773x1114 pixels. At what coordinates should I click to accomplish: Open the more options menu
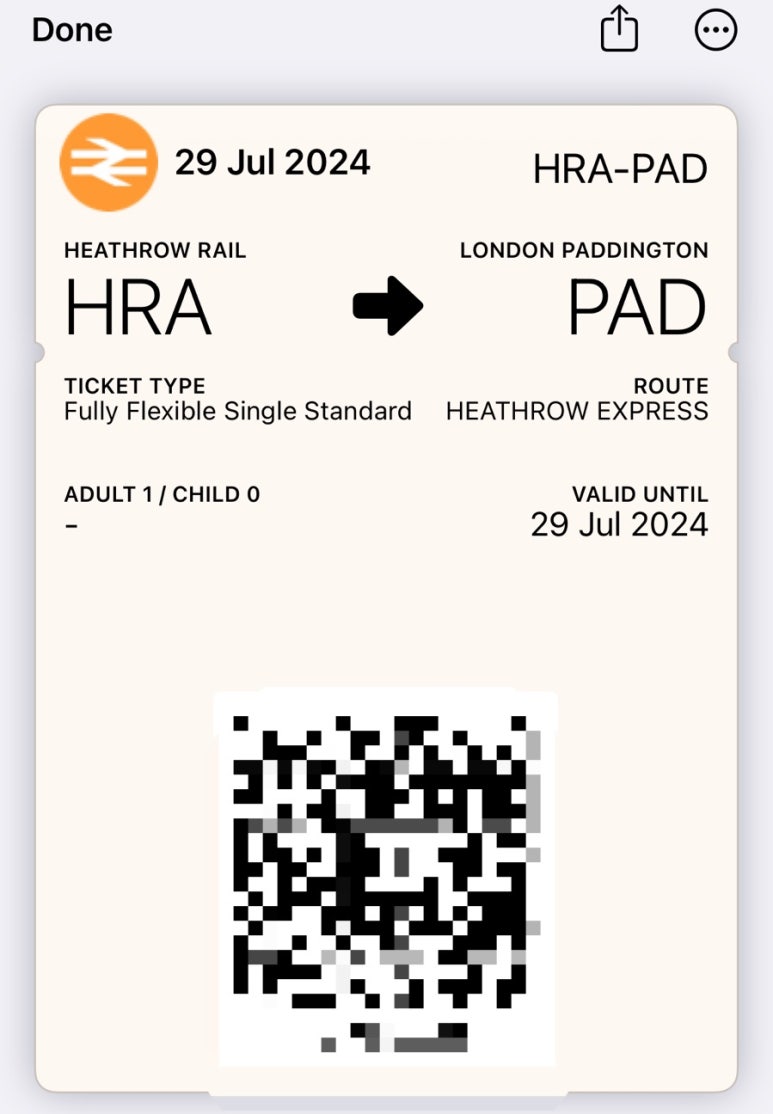pos(716,31)
